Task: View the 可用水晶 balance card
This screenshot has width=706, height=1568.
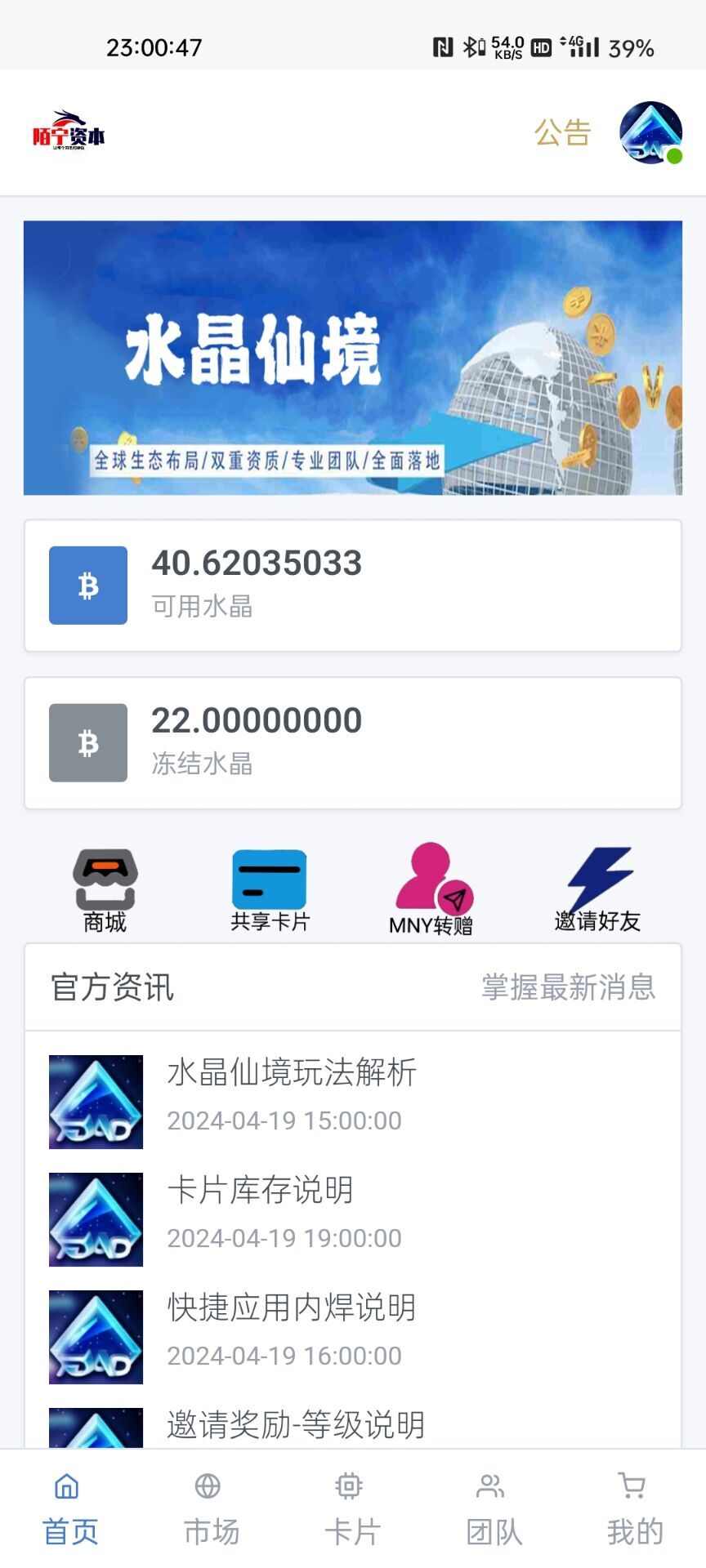Action: [x=353, y=586]
